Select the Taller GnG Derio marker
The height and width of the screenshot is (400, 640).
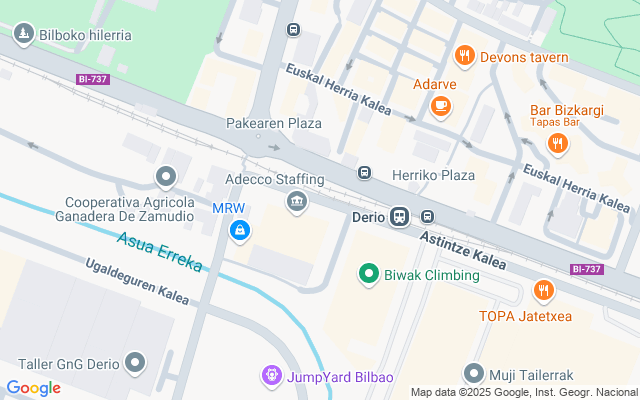(136, 362)
